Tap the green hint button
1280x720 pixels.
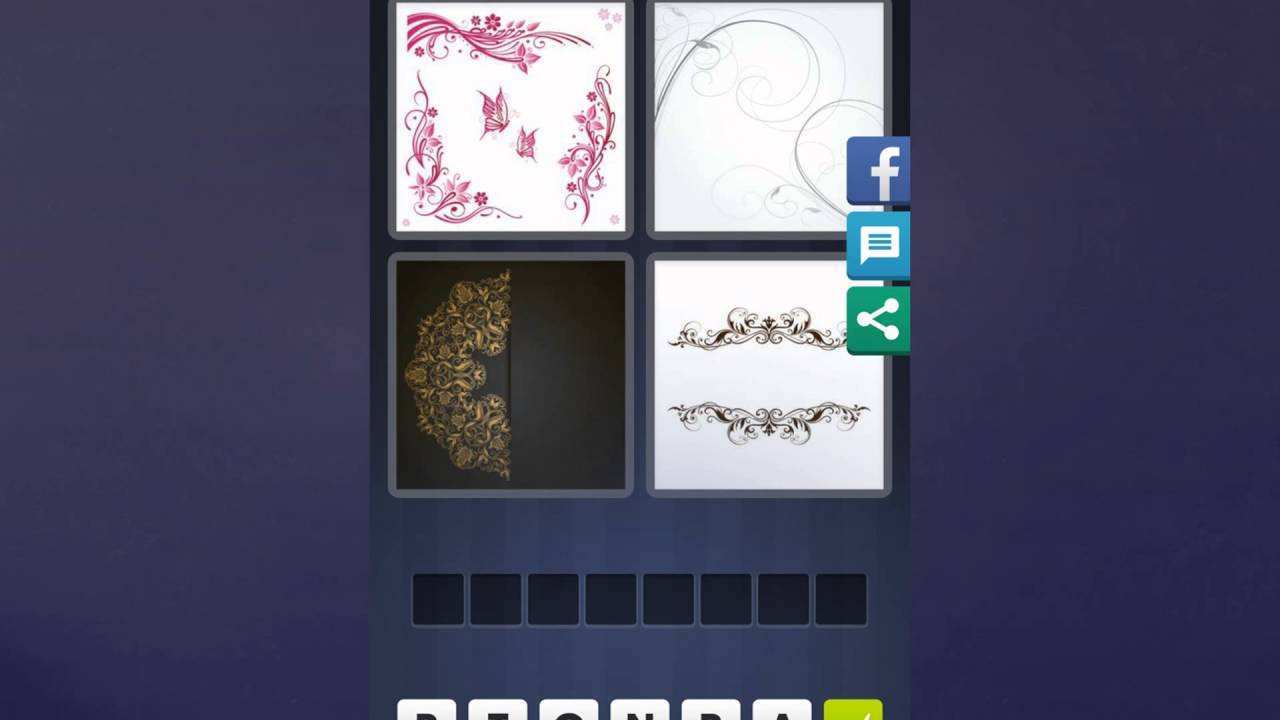[x=853, y=712]
